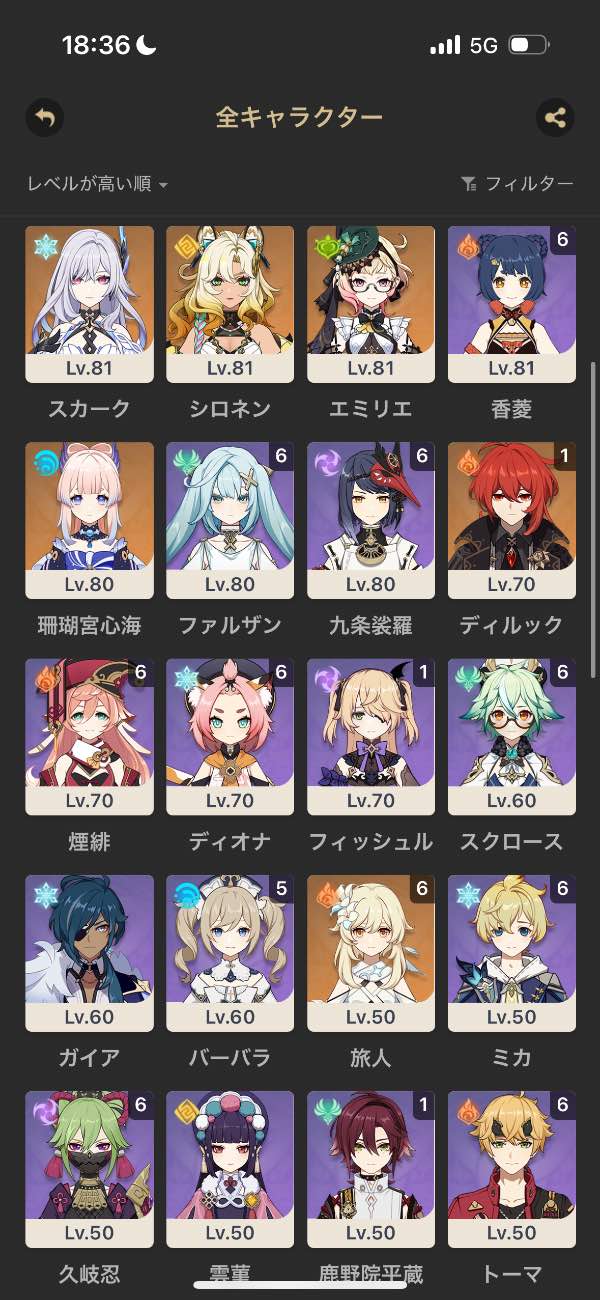Open the ミカ character card
This screenshot has height=1300, width=600.
click(x=512, y=953)
